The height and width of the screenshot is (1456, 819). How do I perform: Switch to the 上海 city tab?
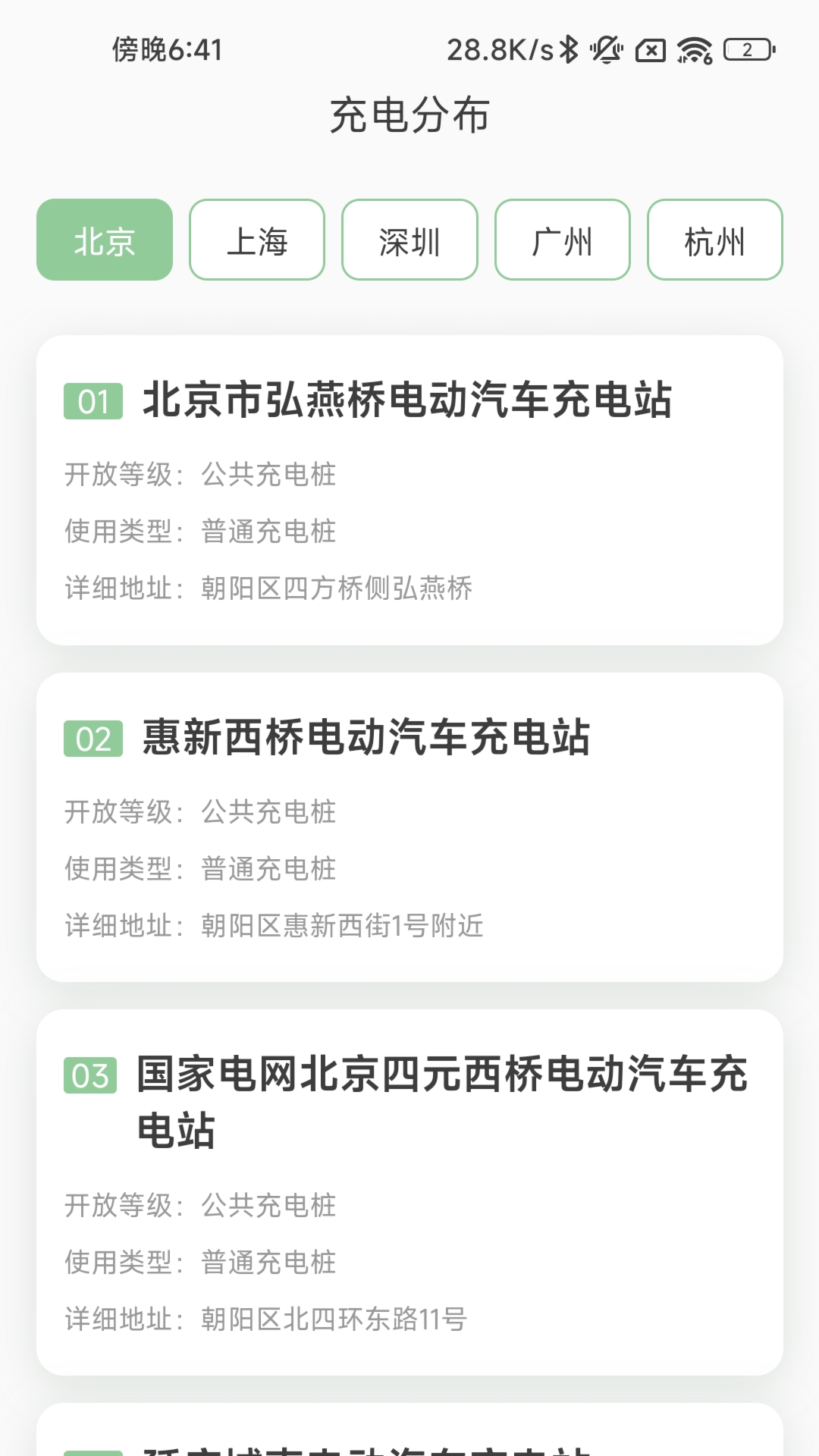[257, 240]
